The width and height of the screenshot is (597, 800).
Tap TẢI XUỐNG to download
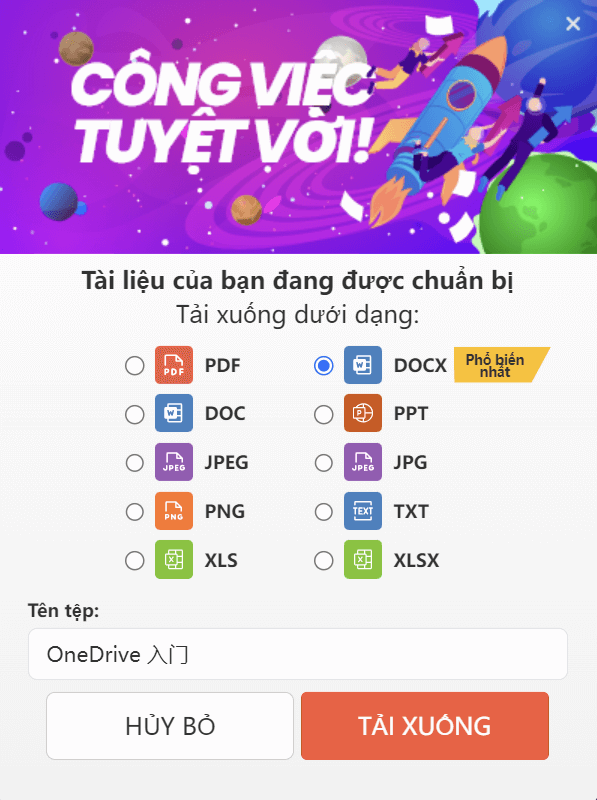coord(425,726)
